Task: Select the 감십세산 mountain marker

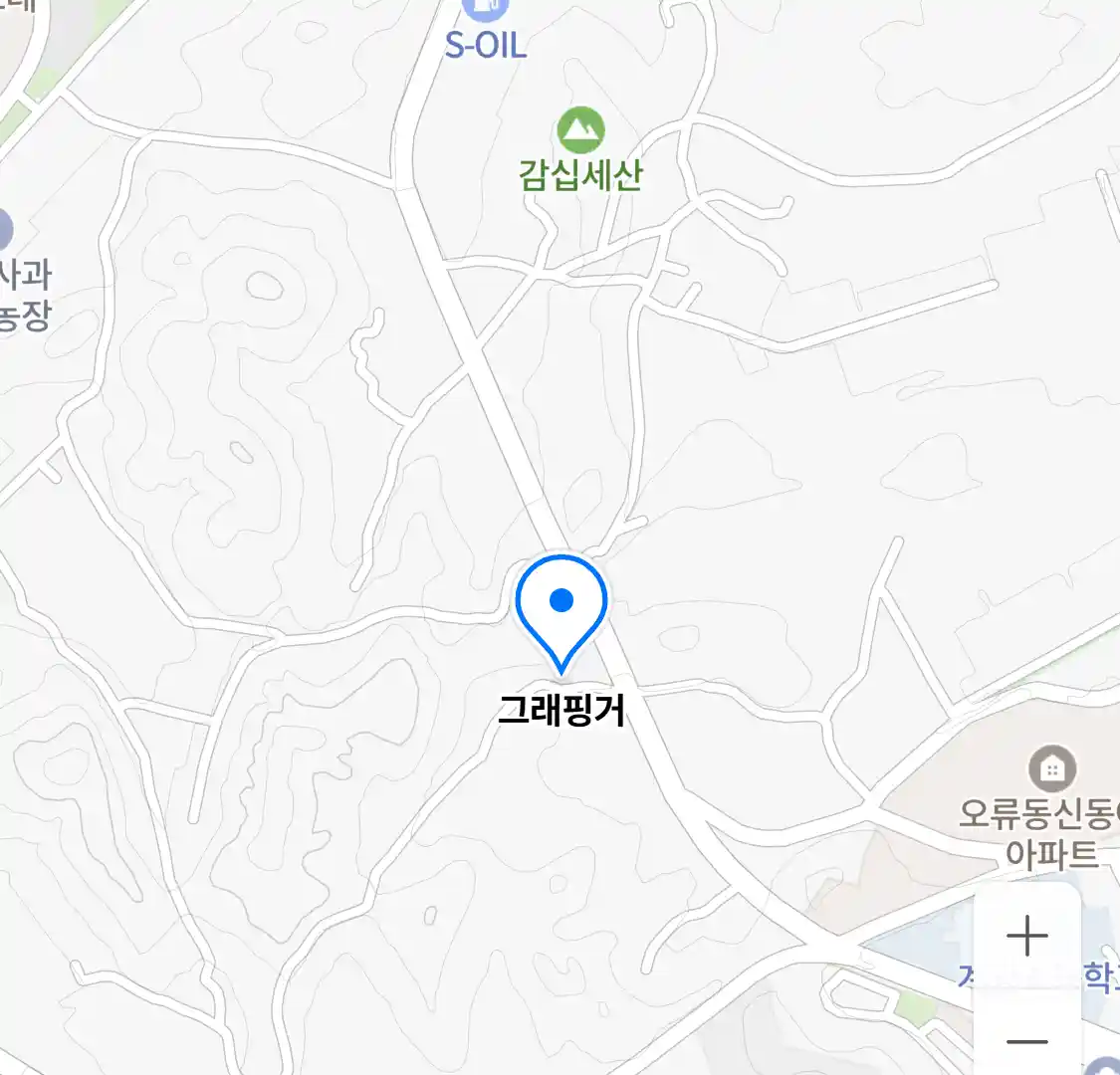Action: pyautogui.click(x=580, y=130)
